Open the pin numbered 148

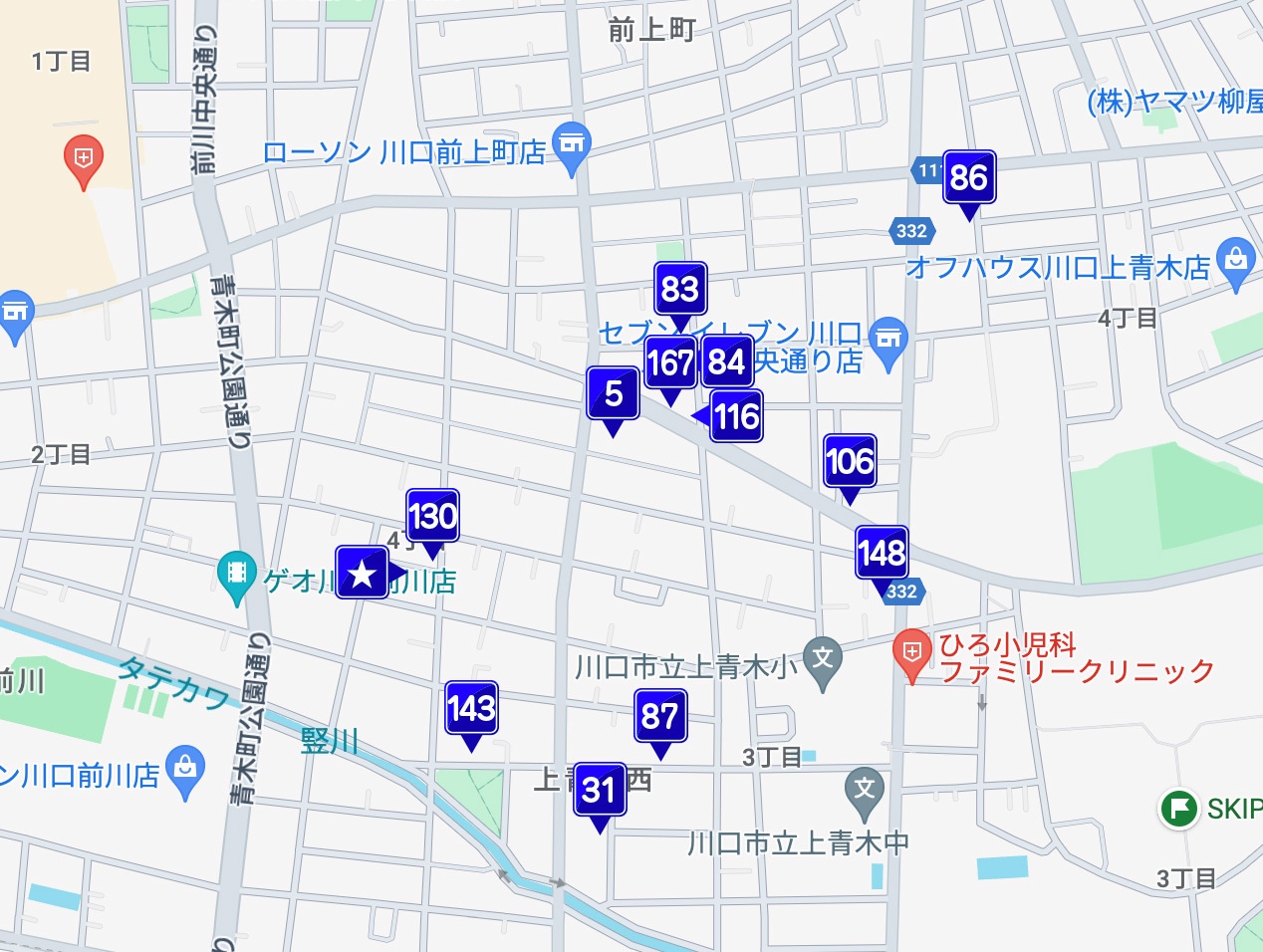[882, 553]
